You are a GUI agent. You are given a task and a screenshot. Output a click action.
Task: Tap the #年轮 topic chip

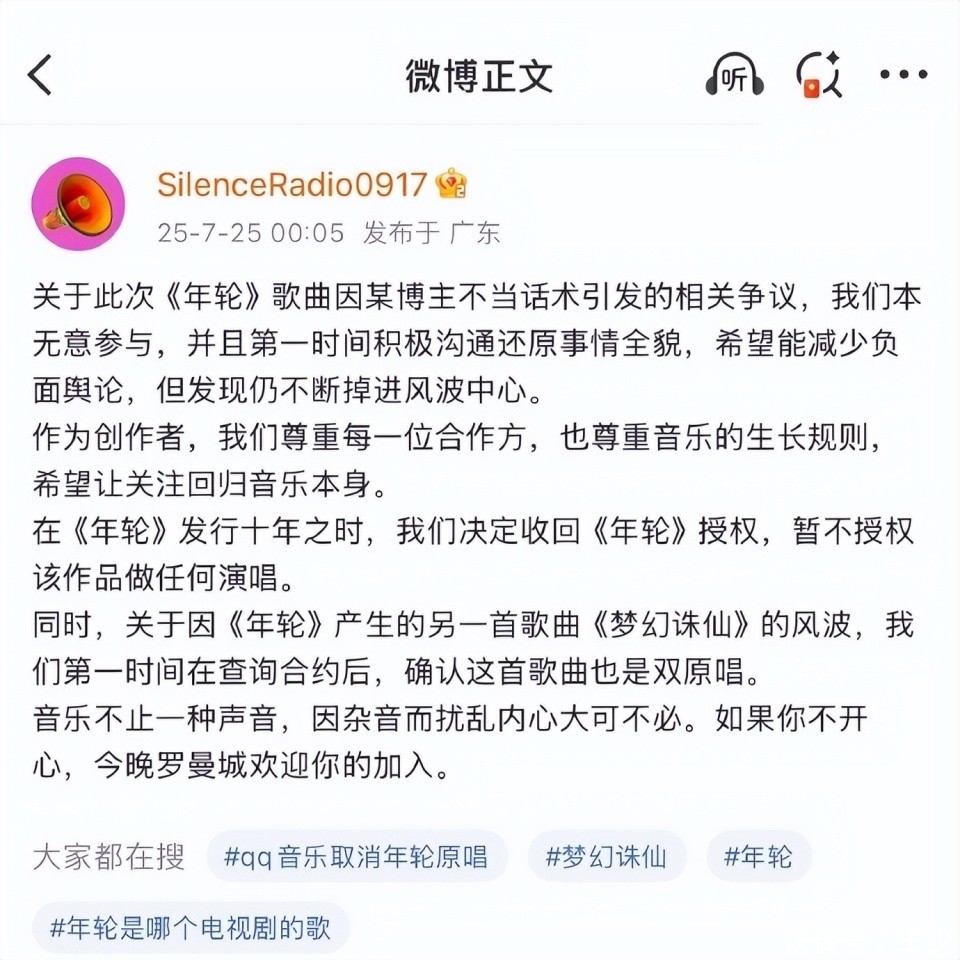(x=759, y=857)
